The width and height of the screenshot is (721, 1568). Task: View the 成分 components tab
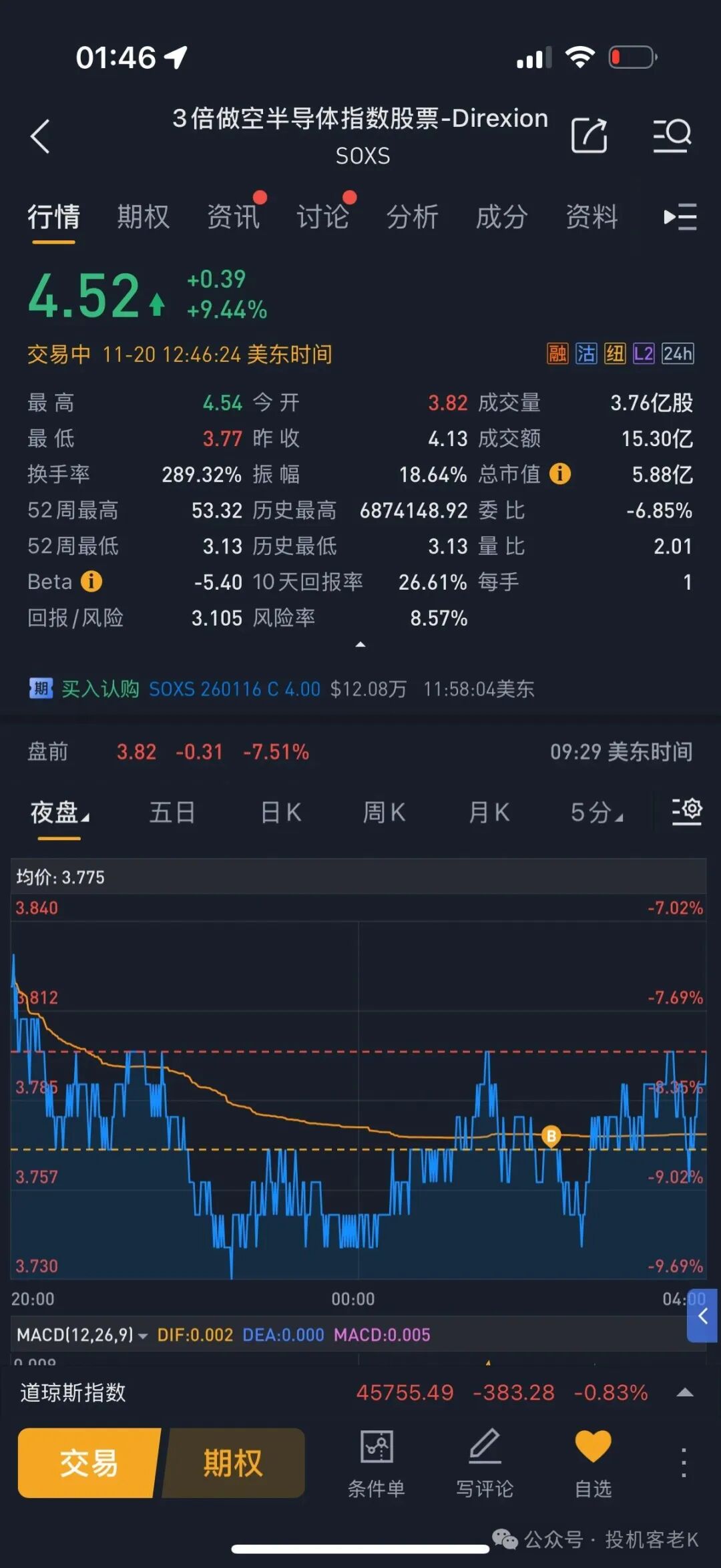click(x=502, y=217)
